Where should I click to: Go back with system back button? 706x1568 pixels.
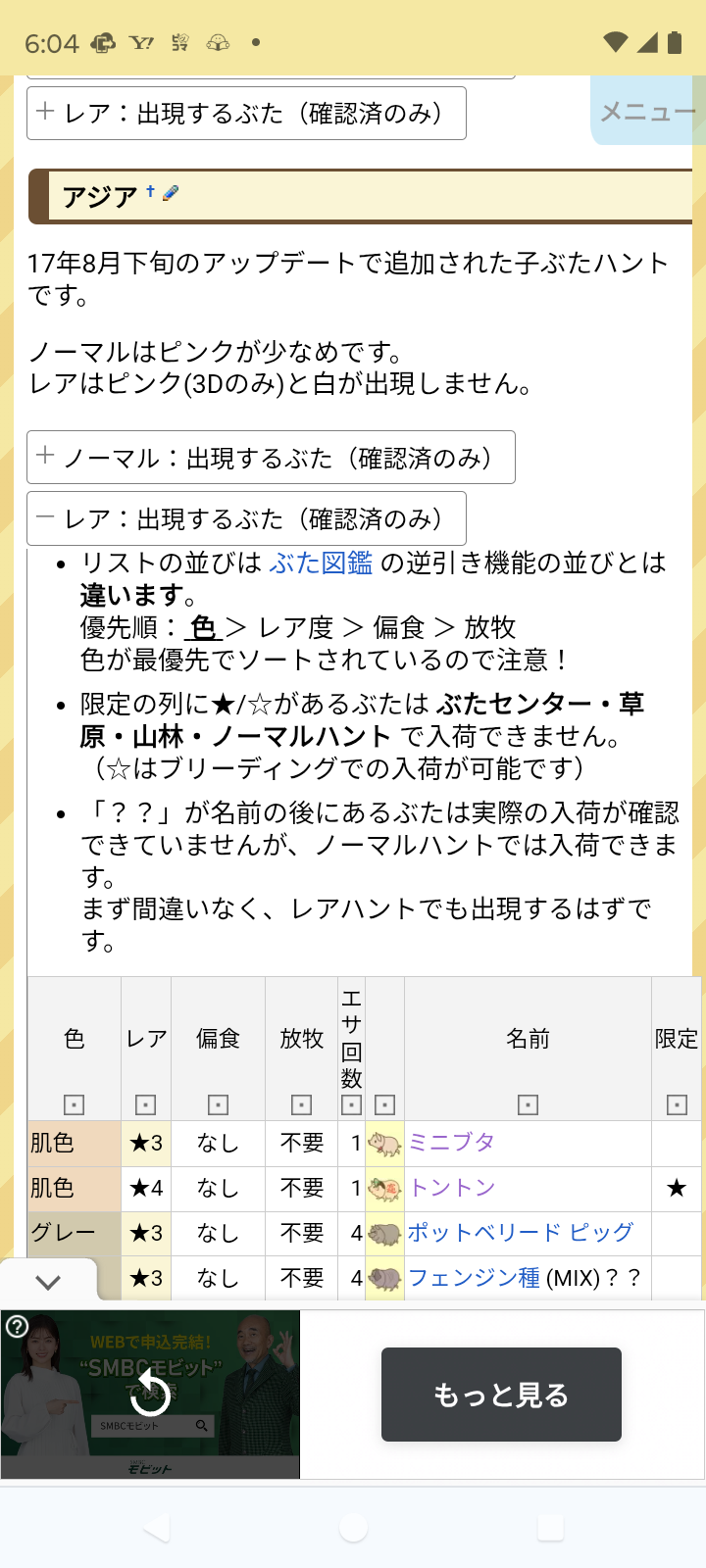[x=157, y=1527]
